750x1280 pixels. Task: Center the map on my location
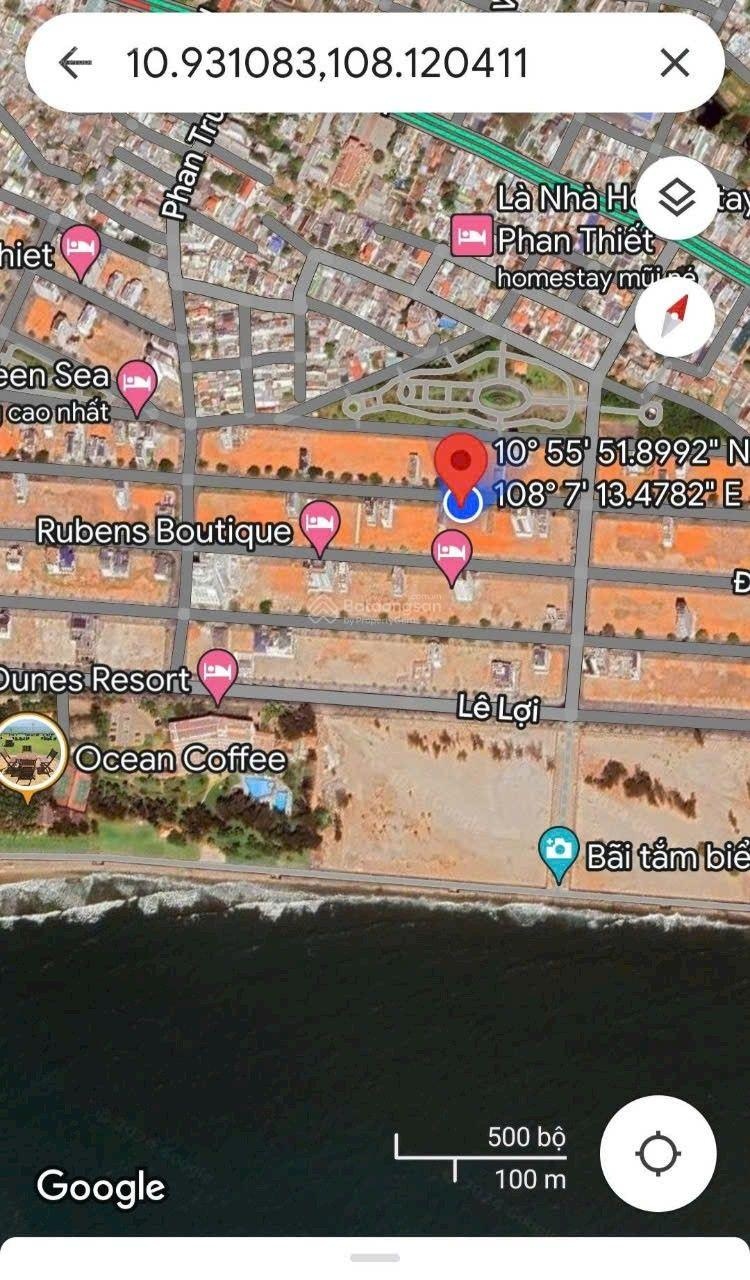click(658, 1153)
